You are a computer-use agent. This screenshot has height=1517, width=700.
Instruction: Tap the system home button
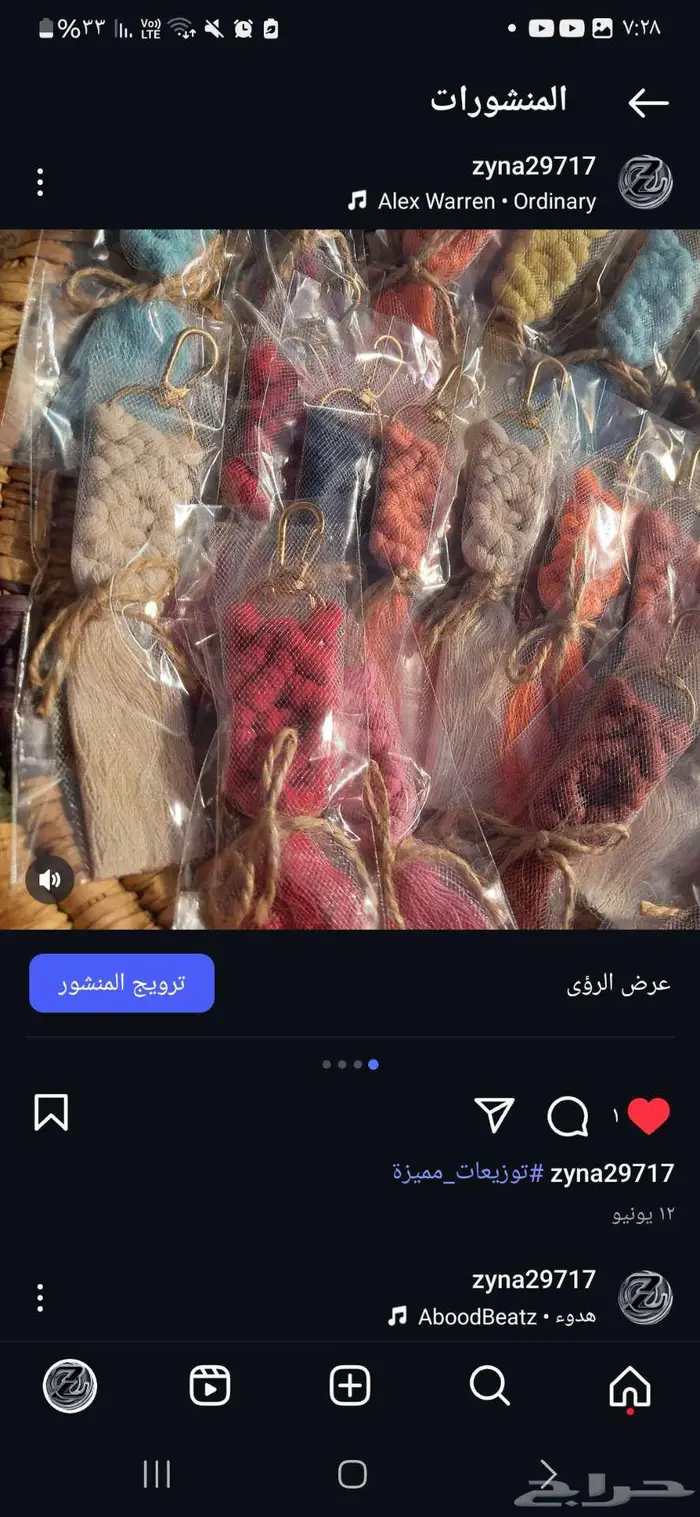point(352,1474)
